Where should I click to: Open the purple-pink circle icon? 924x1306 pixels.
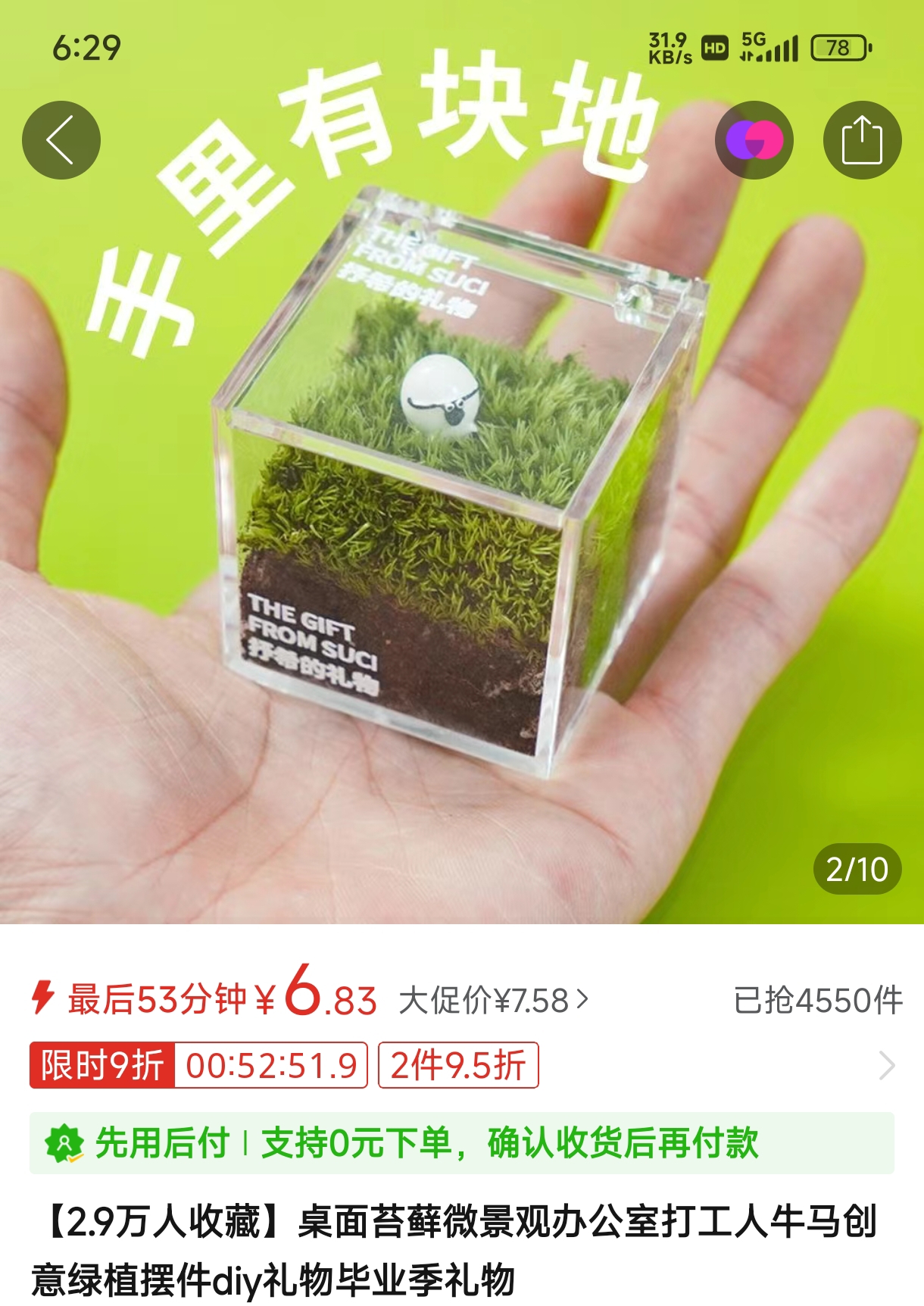click(x=754, y=140)
